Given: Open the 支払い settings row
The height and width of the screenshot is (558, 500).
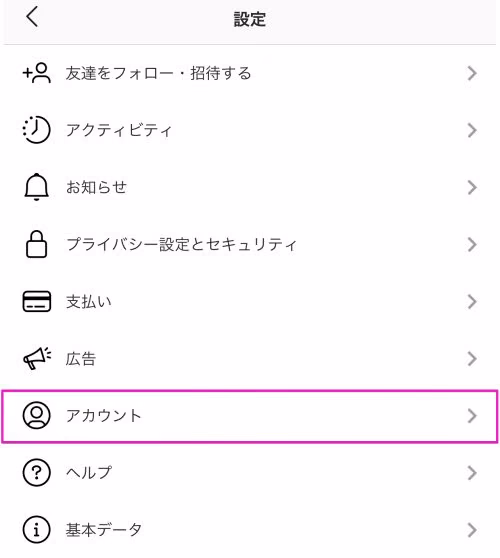Looking at the screenshot, I should pyautogui.click(x=250, y=302).
